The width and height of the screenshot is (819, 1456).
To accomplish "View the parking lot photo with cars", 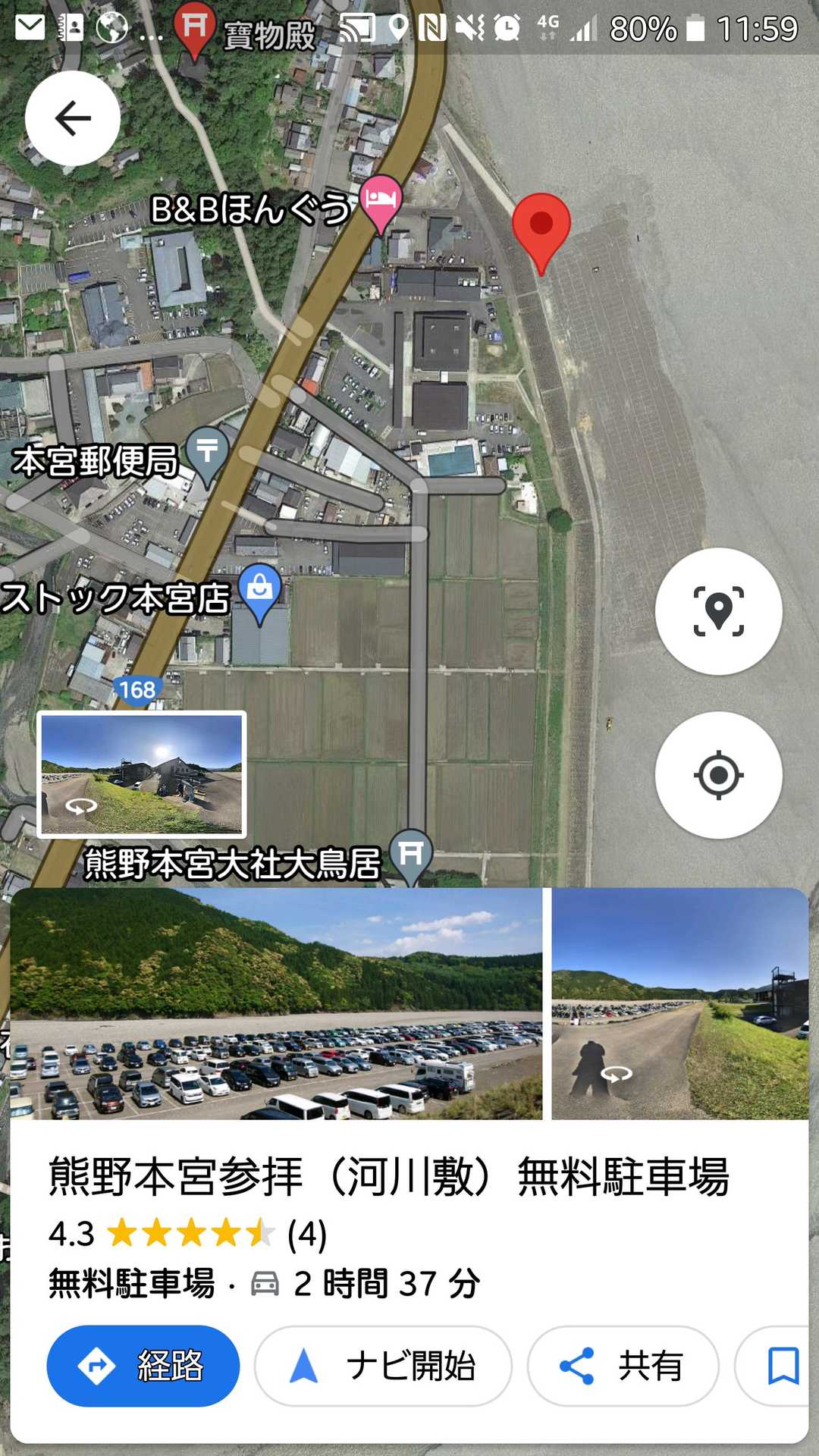I will tap(277, 1003).
